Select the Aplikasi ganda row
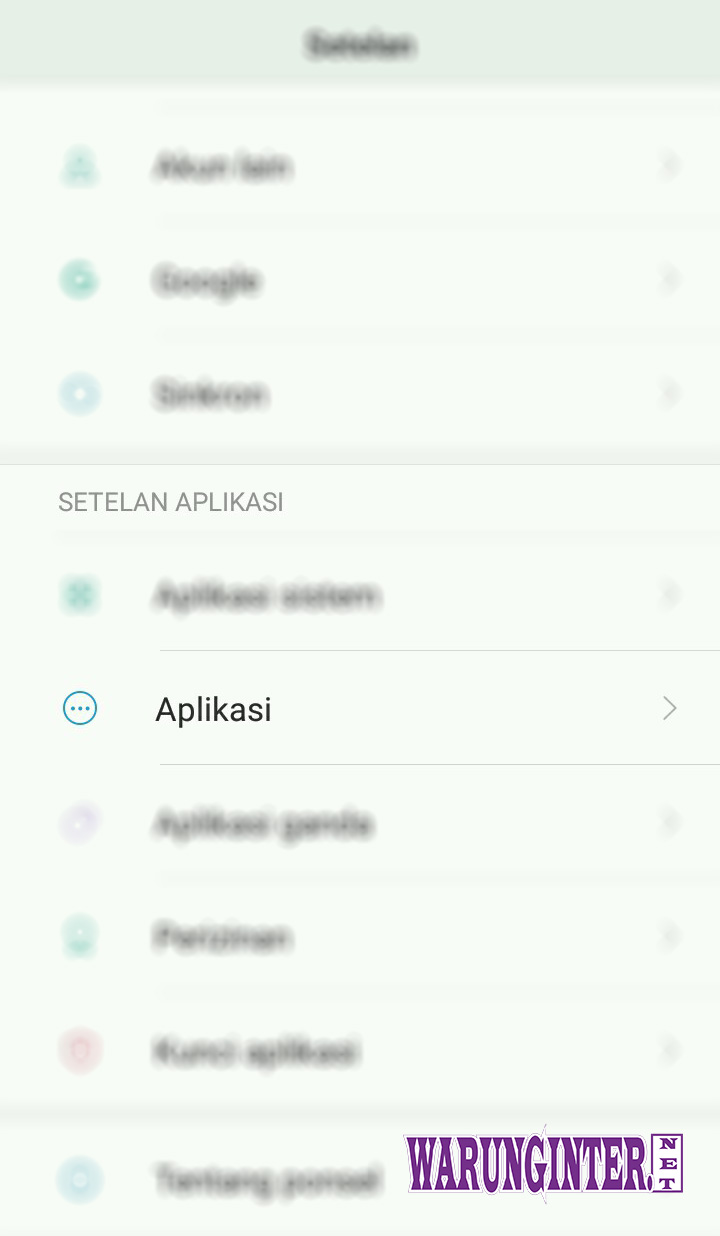 (360, 824)
